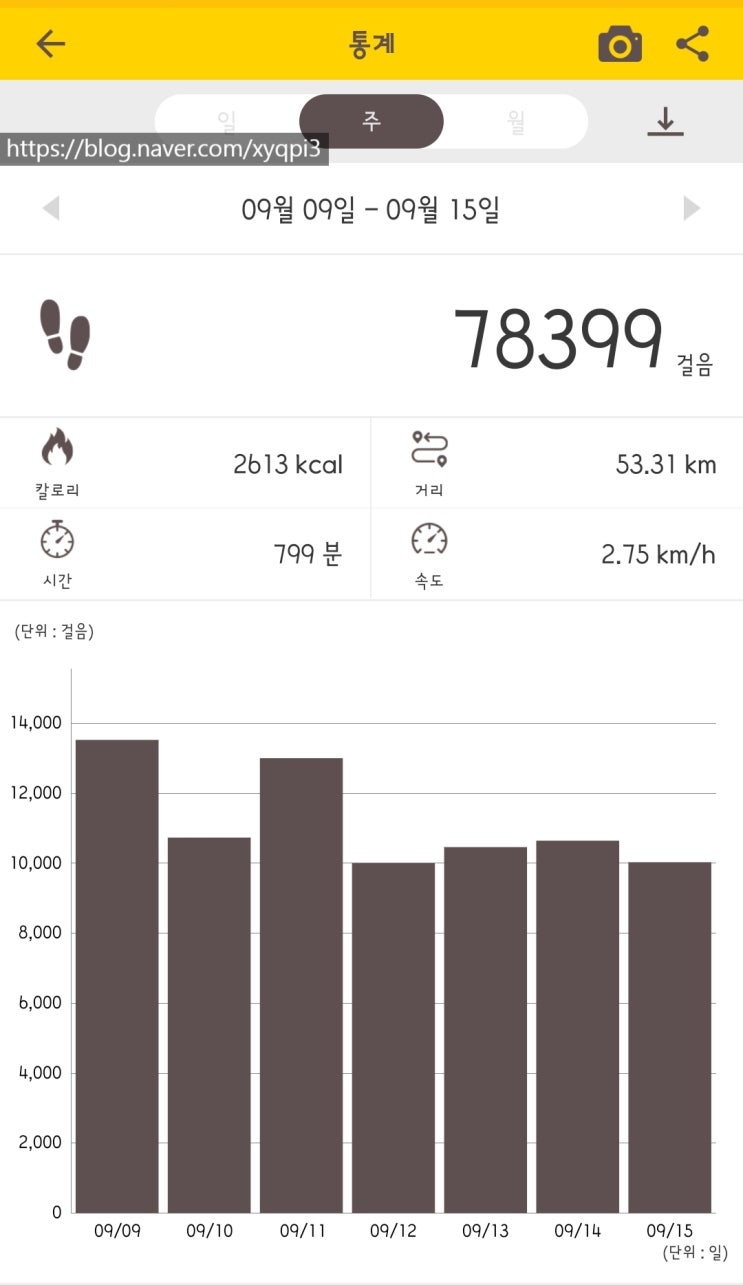Share the statistics
This screenshot has width=743, height=1285.
pos(692,44)
